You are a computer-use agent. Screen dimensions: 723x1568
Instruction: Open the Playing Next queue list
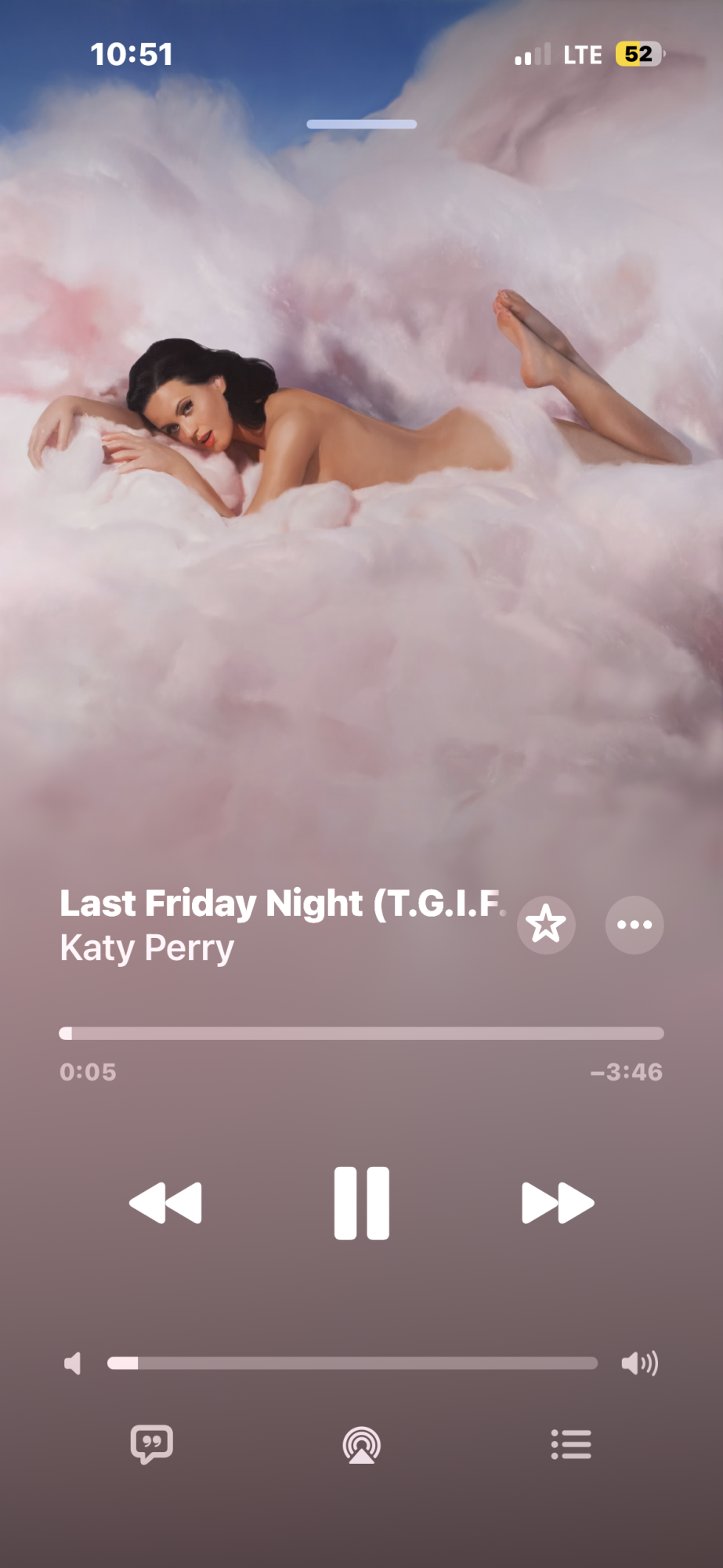(x=571, y=1444)
